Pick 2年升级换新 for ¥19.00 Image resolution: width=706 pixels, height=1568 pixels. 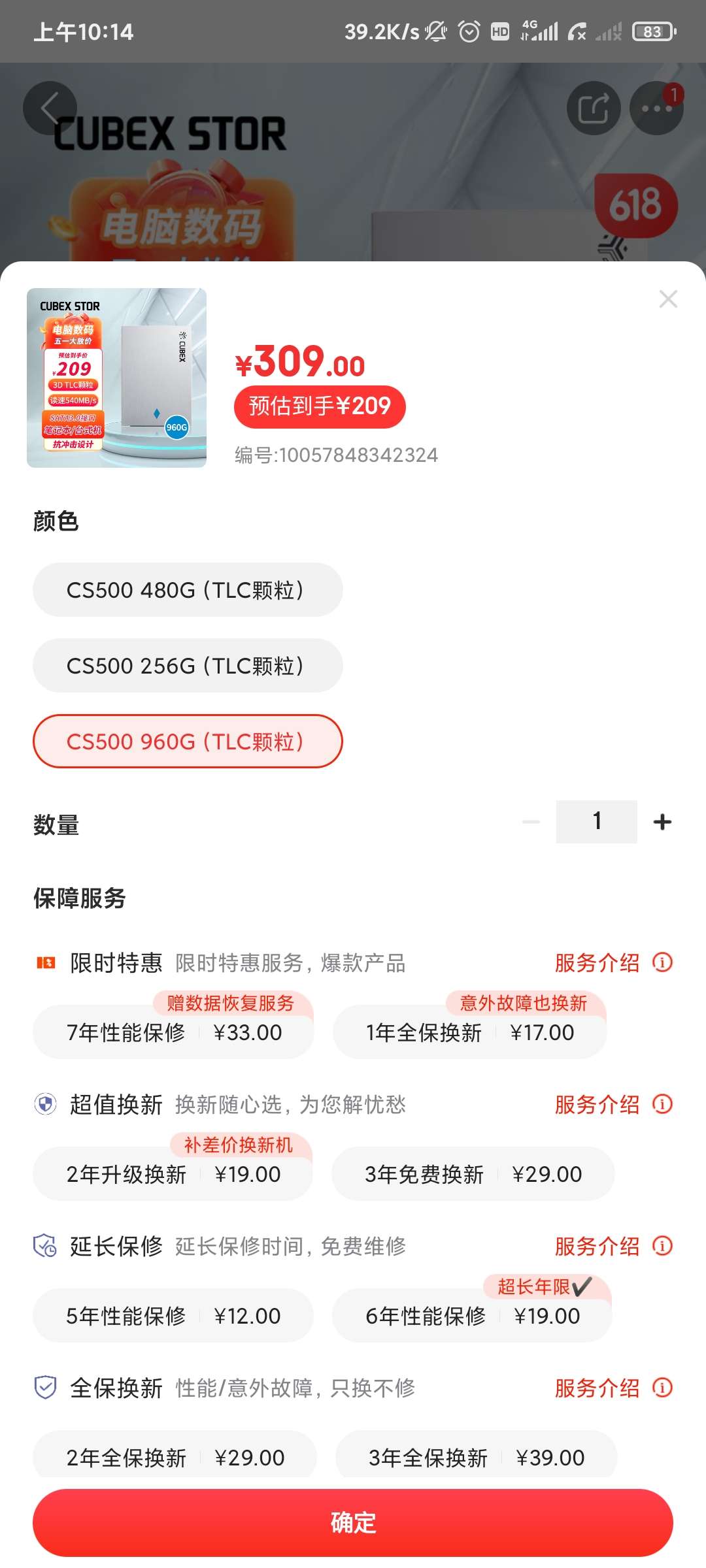click(x=173, y=1174)
